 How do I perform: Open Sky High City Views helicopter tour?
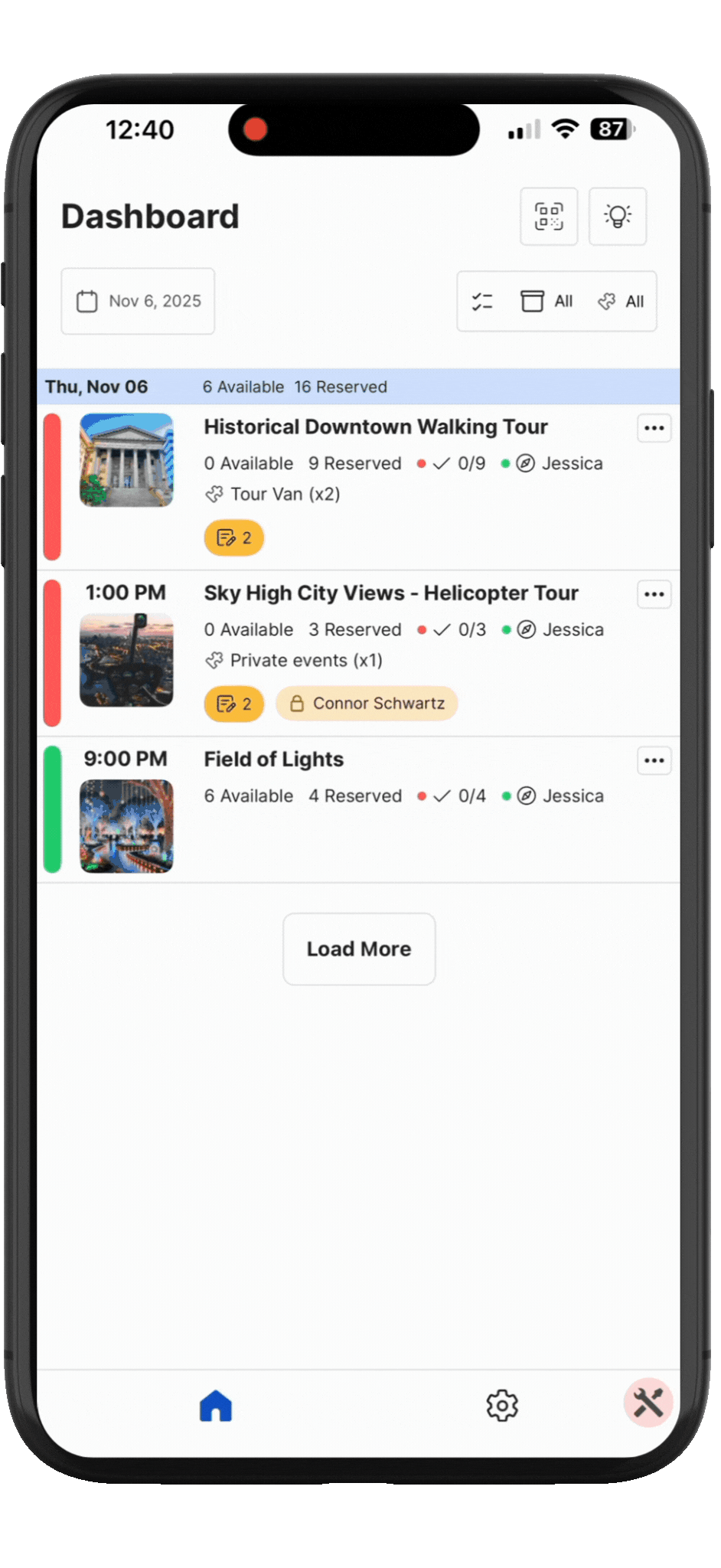tap(390, 593)
